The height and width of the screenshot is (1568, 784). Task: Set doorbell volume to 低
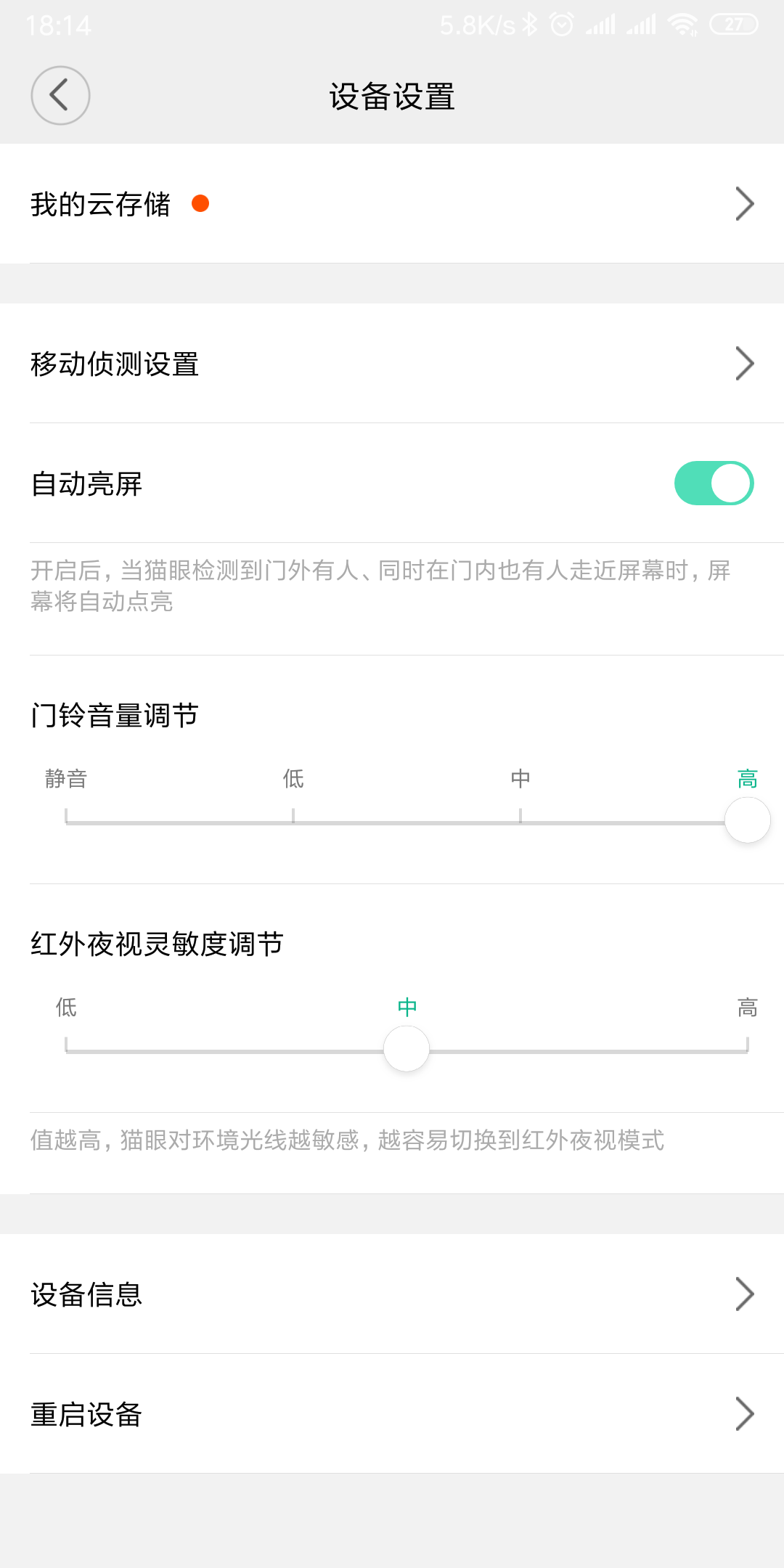click(293, 821)
